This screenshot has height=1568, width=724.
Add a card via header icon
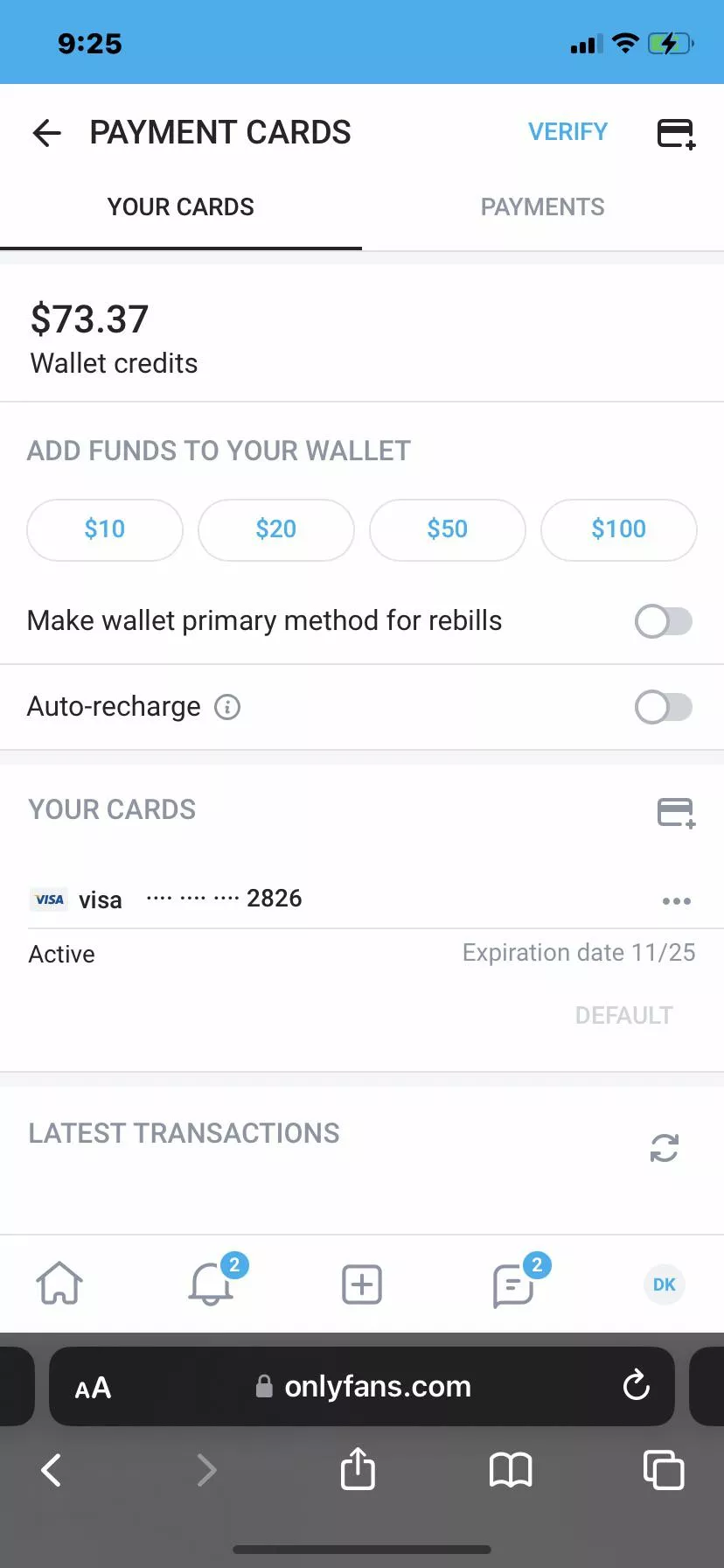point(675,134)
